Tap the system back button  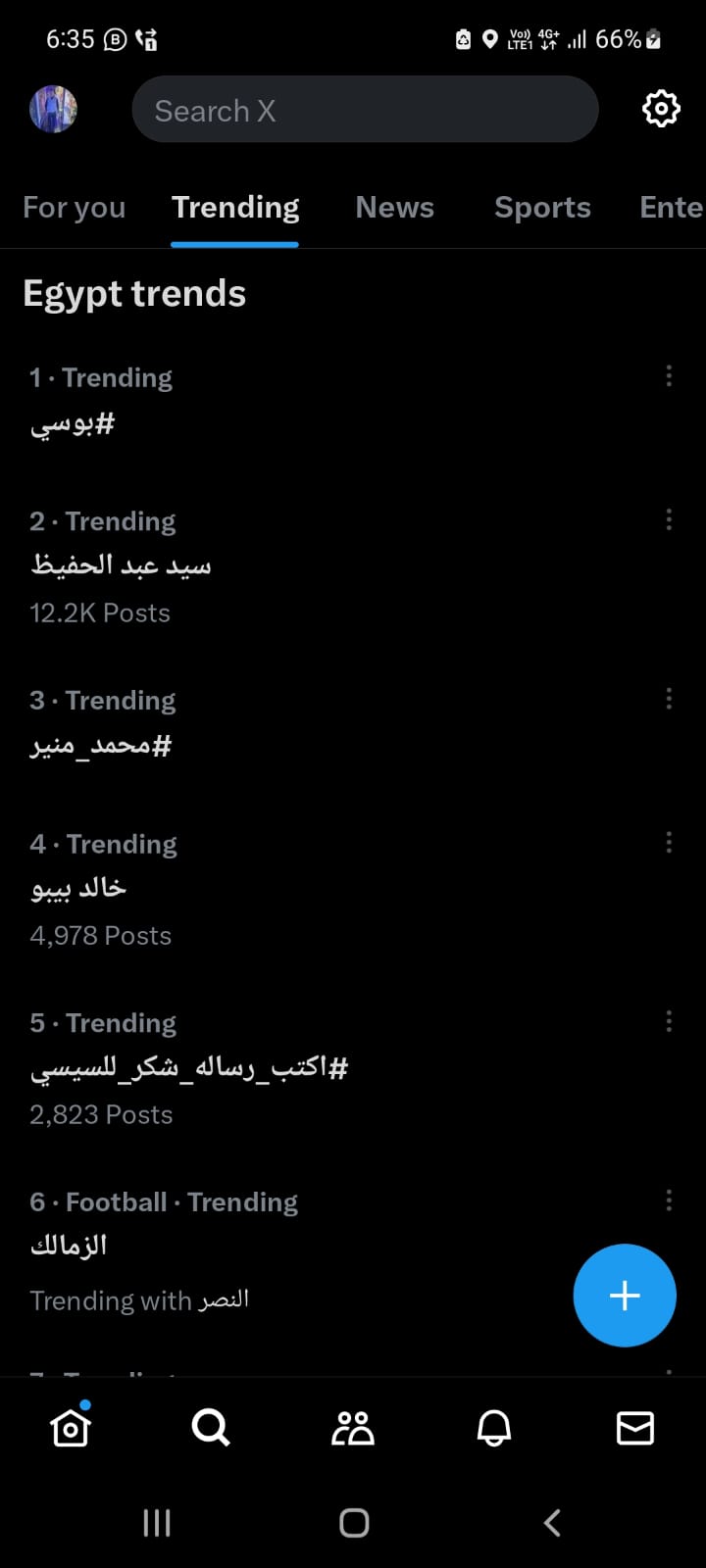click(x=552, y=1522)
